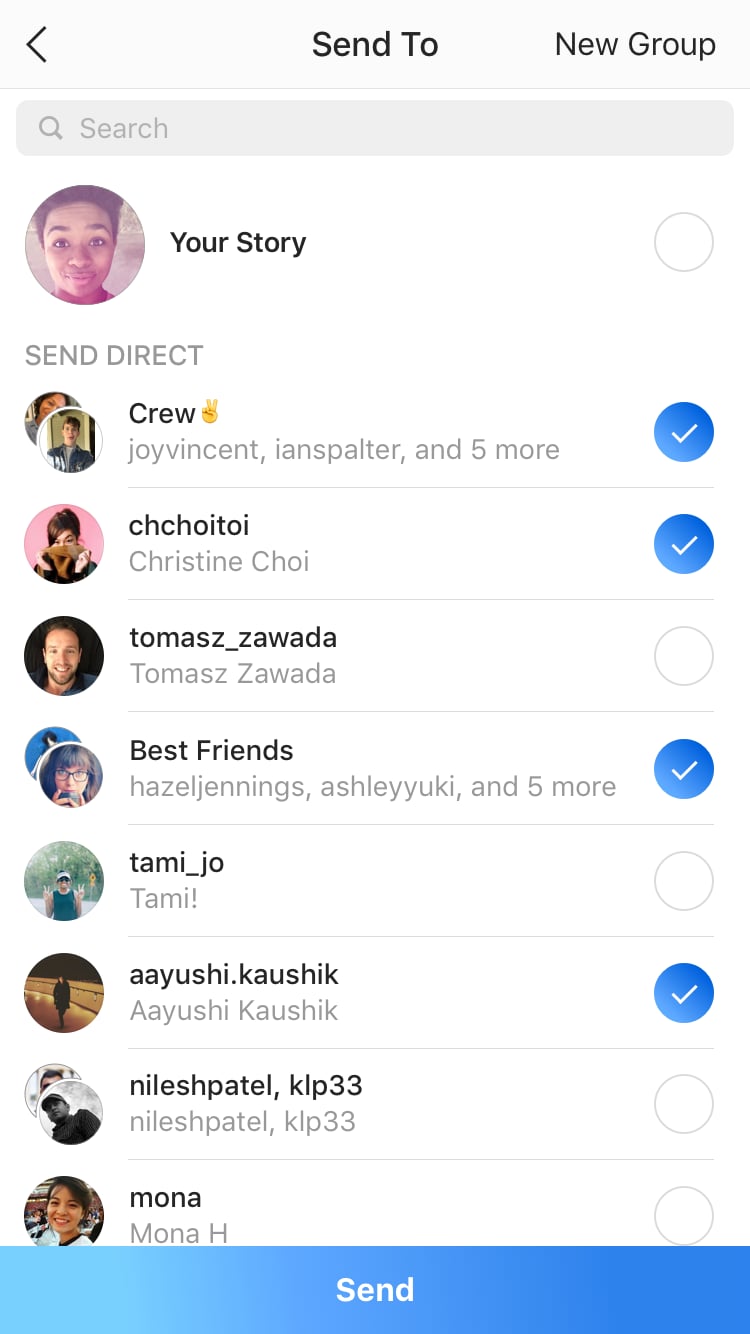
Task: Tap New Group in the header
Action: 635,45
